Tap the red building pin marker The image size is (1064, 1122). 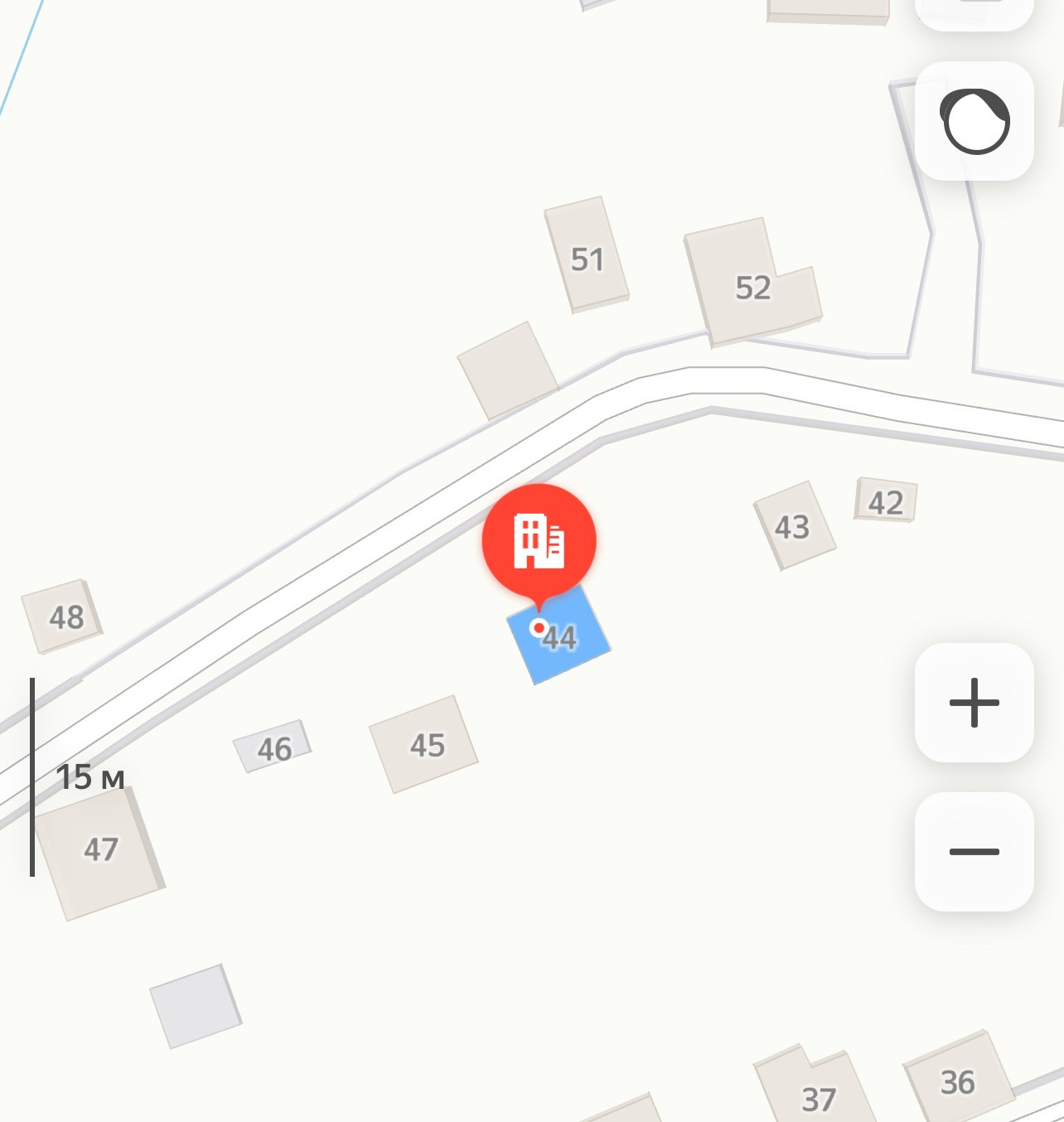pyautogui.click(x=539, y=539)
